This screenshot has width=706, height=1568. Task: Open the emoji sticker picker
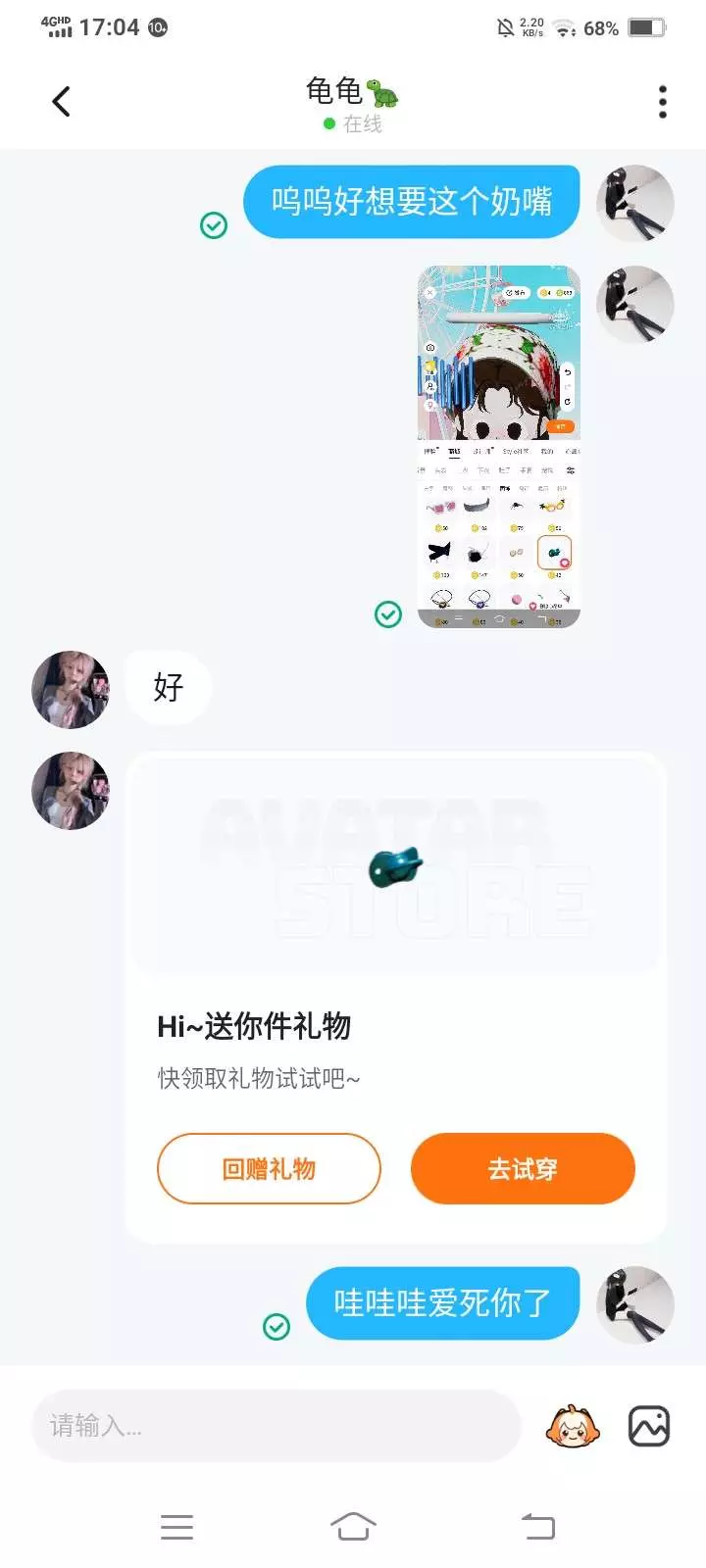pyautogui.click(x=573, y=1426)
